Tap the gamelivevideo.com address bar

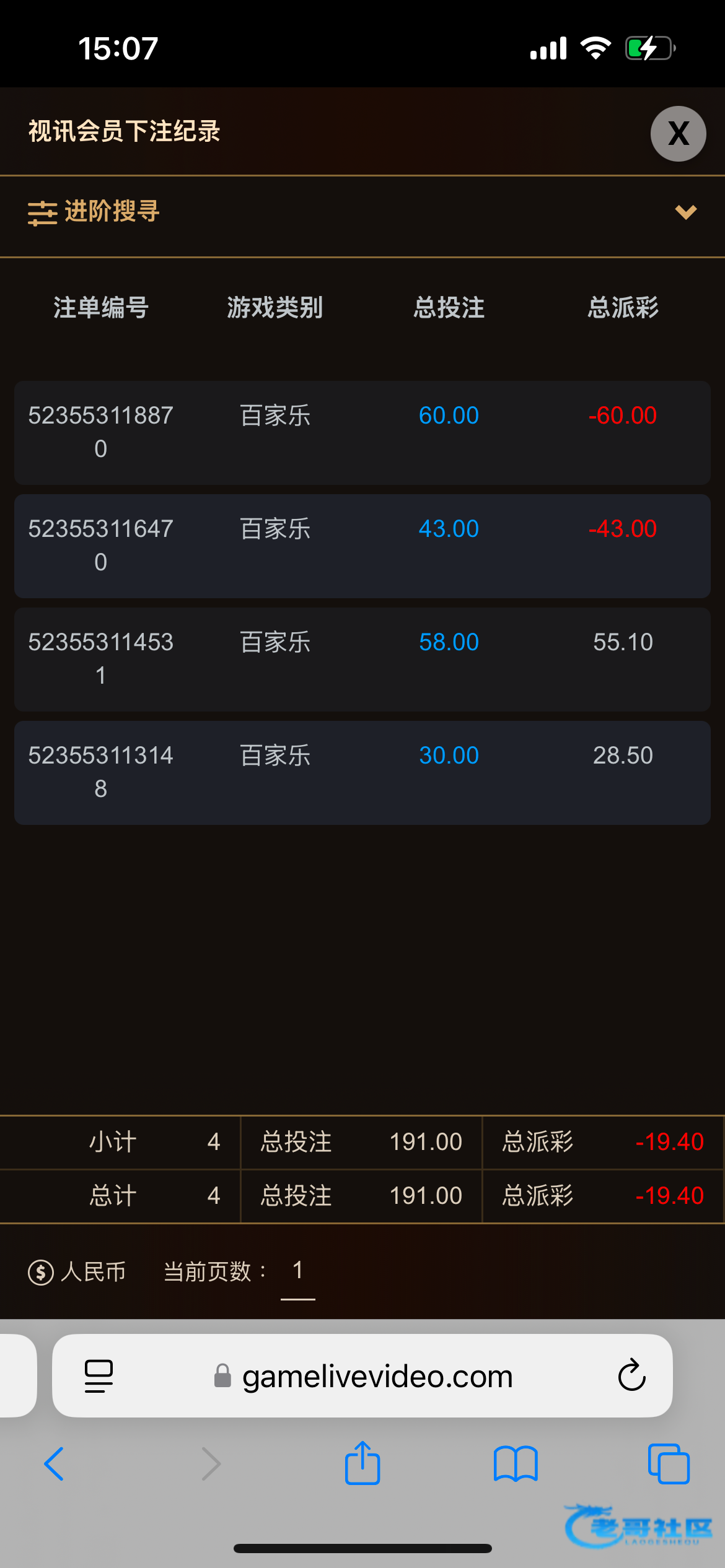[362, 1375]
